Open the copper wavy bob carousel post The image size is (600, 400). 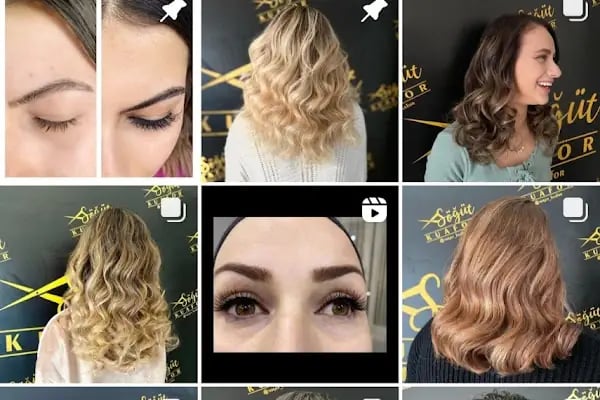(500, 285)
